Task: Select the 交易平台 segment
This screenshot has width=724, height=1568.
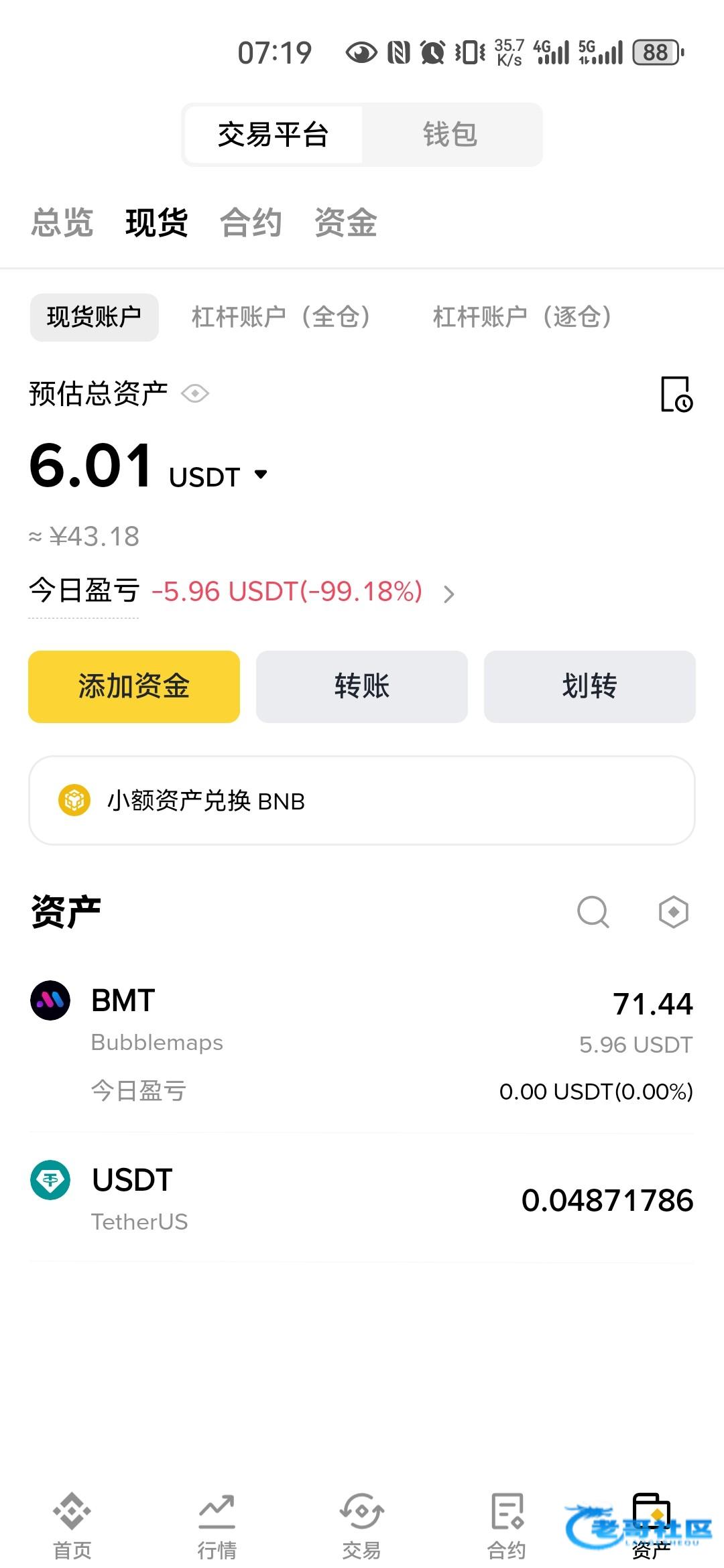Action: coord(273,135)
